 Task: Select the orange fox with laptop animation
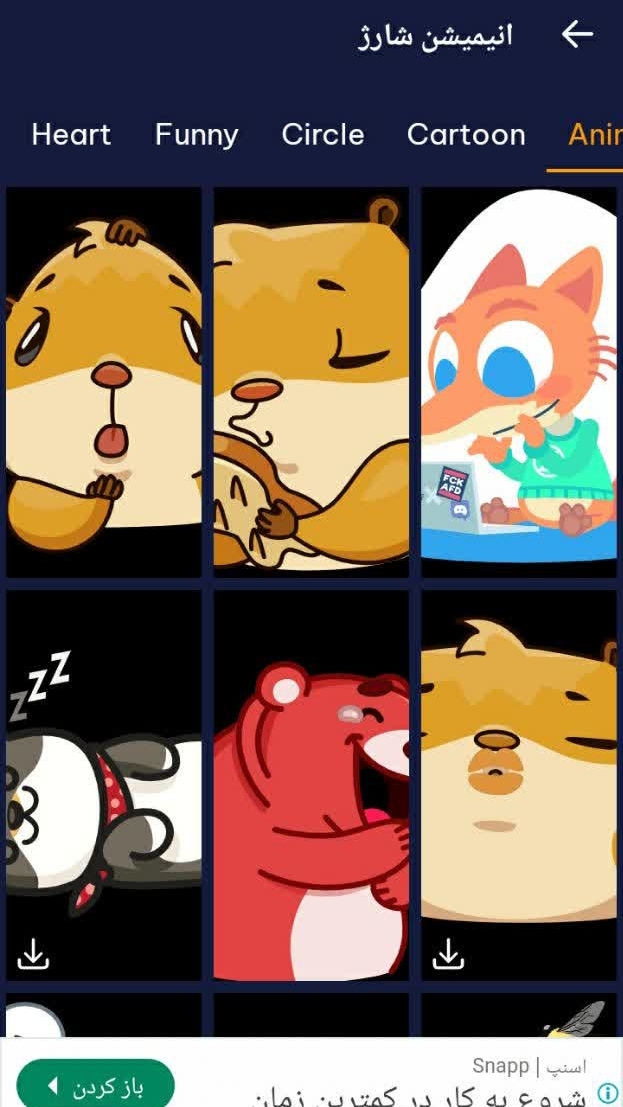519,382
